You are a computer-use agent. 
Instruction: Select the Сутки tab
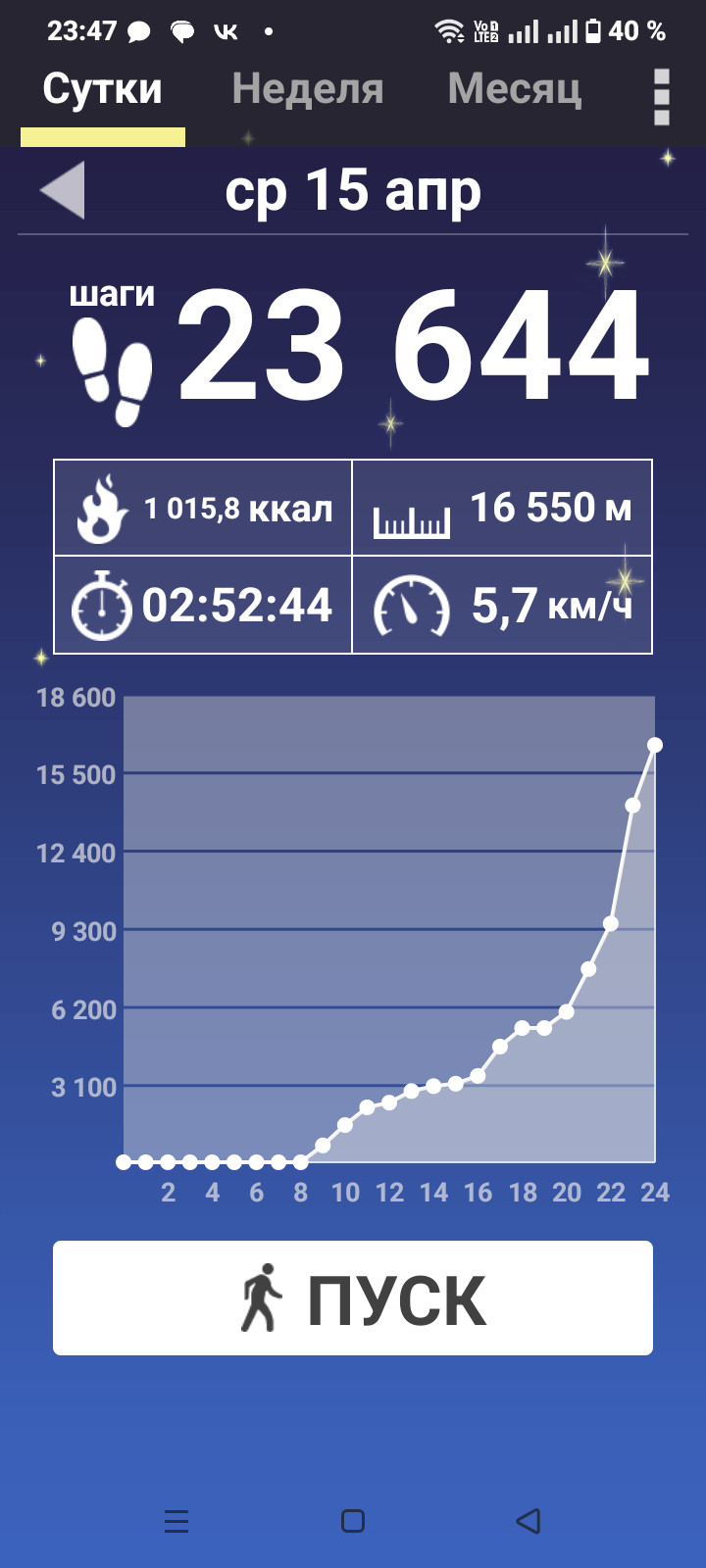point(102,90)
